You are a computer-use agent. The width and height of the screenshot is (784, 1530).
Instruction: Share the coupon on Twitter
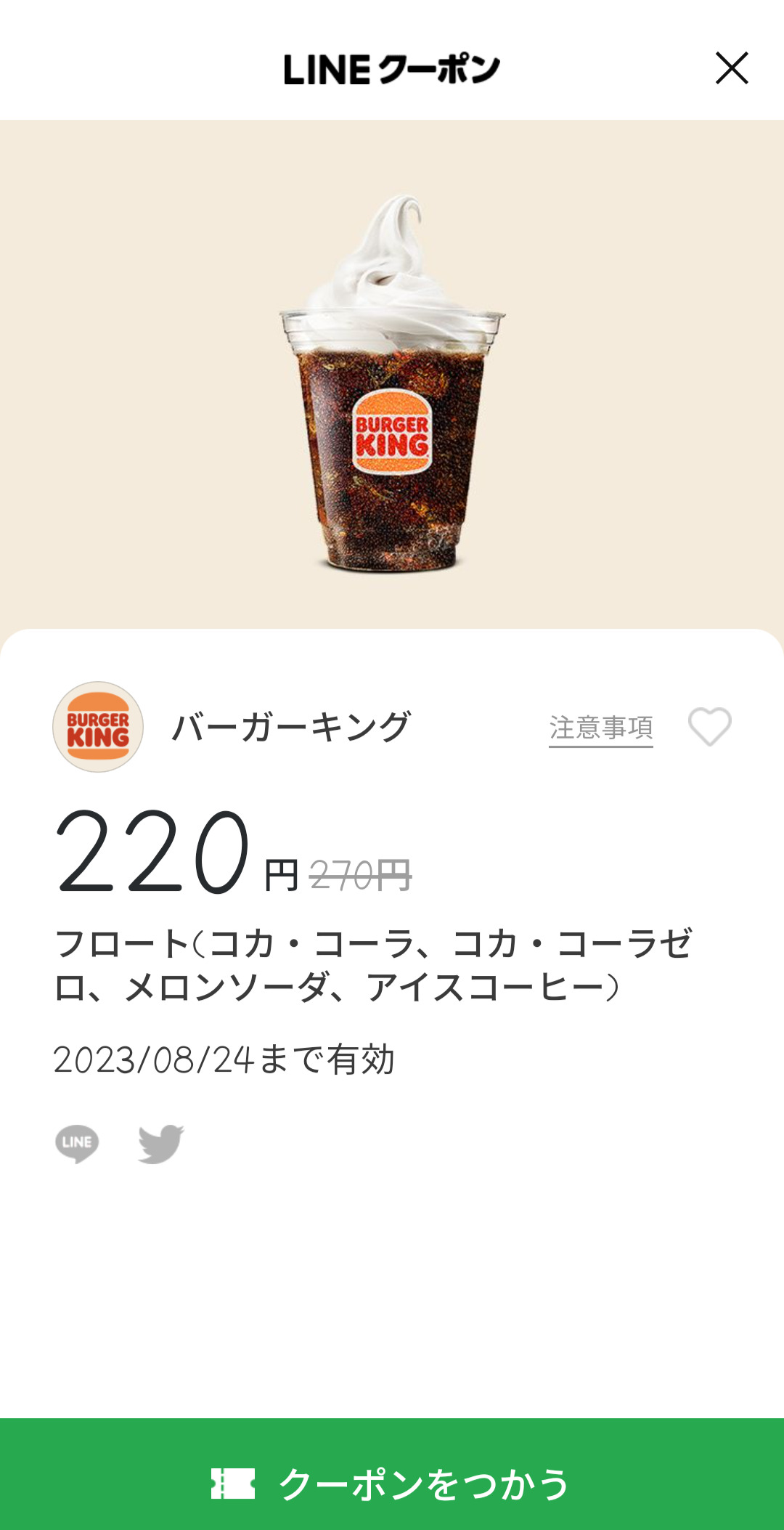pos(161,1144)
